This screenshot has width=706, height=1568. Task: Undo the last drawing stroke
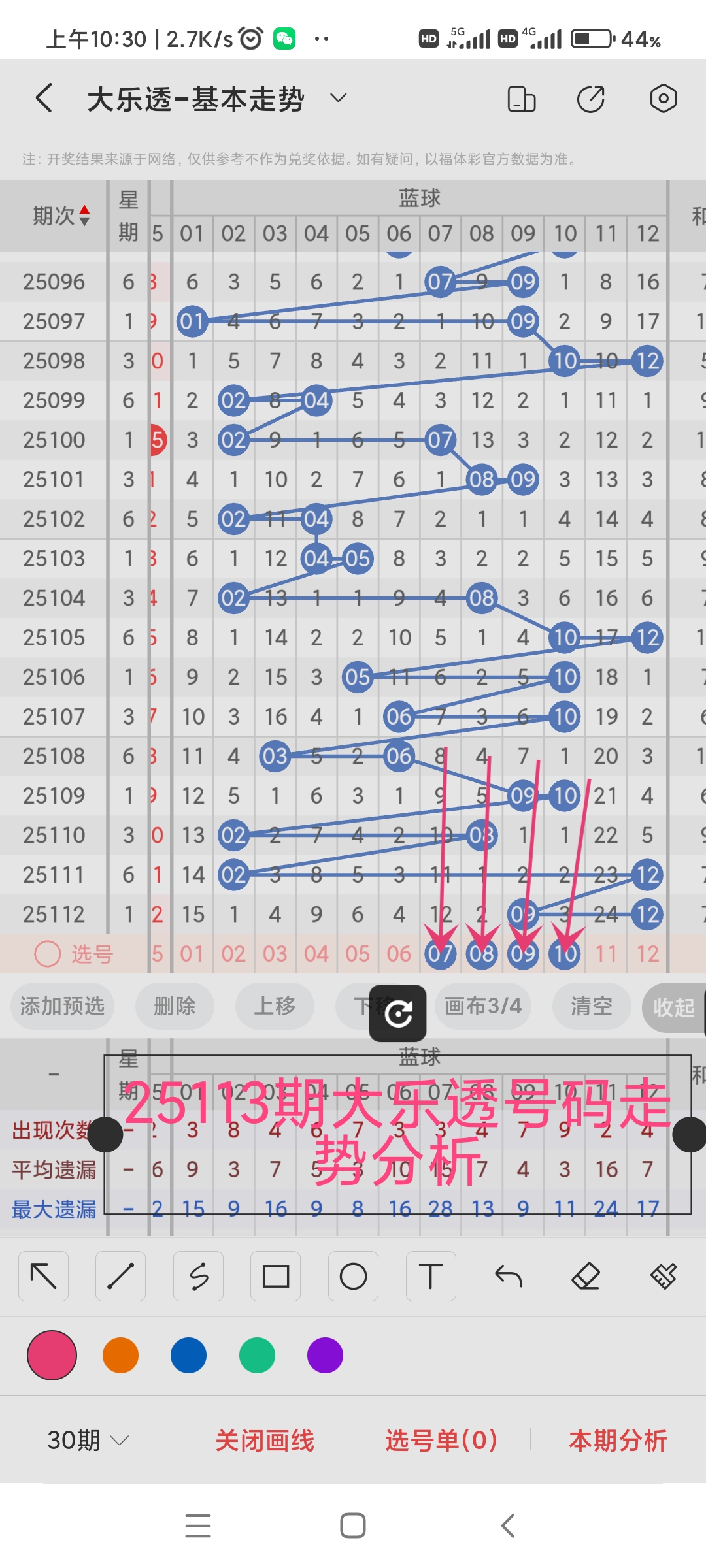508,1276
